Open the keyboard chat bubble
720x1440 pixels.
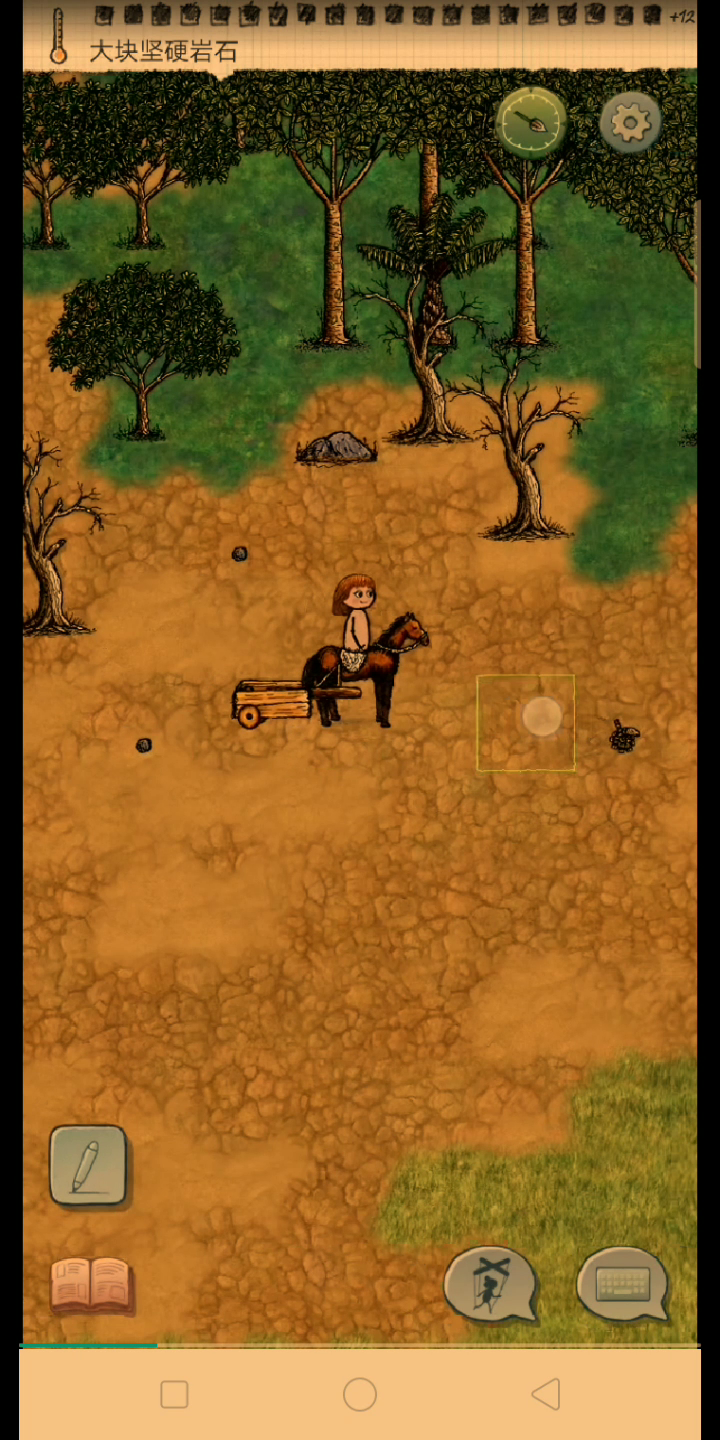click(x=622, y=1285)
